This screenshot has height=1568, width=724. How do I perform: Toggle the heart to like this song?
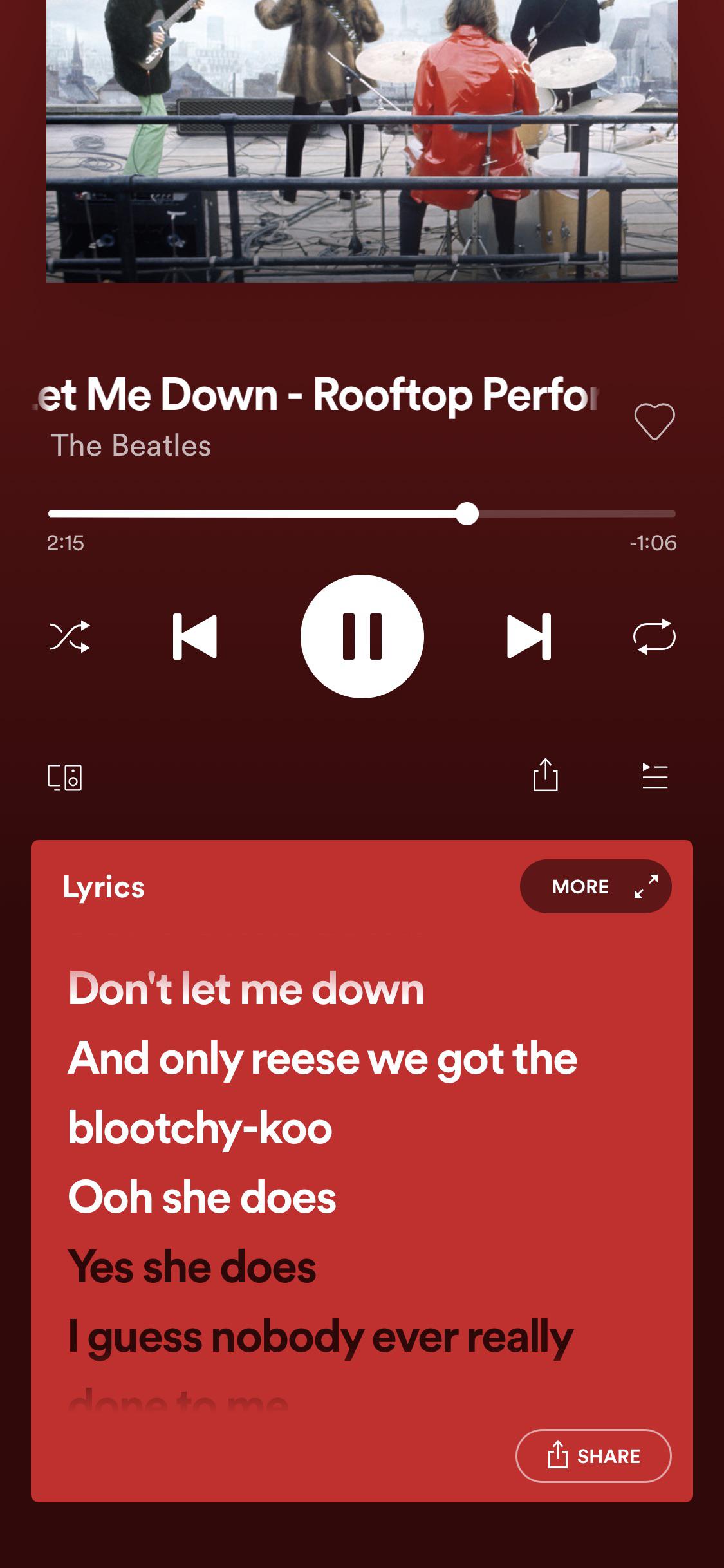(x=654, y=422)
